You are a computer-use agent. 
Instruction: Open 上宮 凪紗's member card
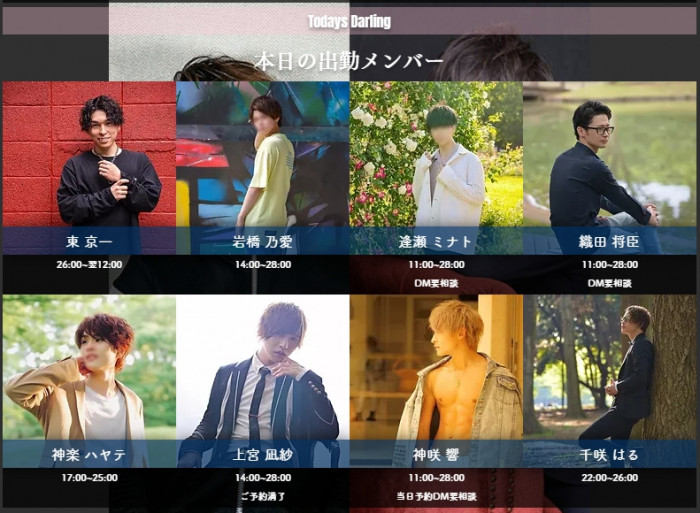click(262, 380)
